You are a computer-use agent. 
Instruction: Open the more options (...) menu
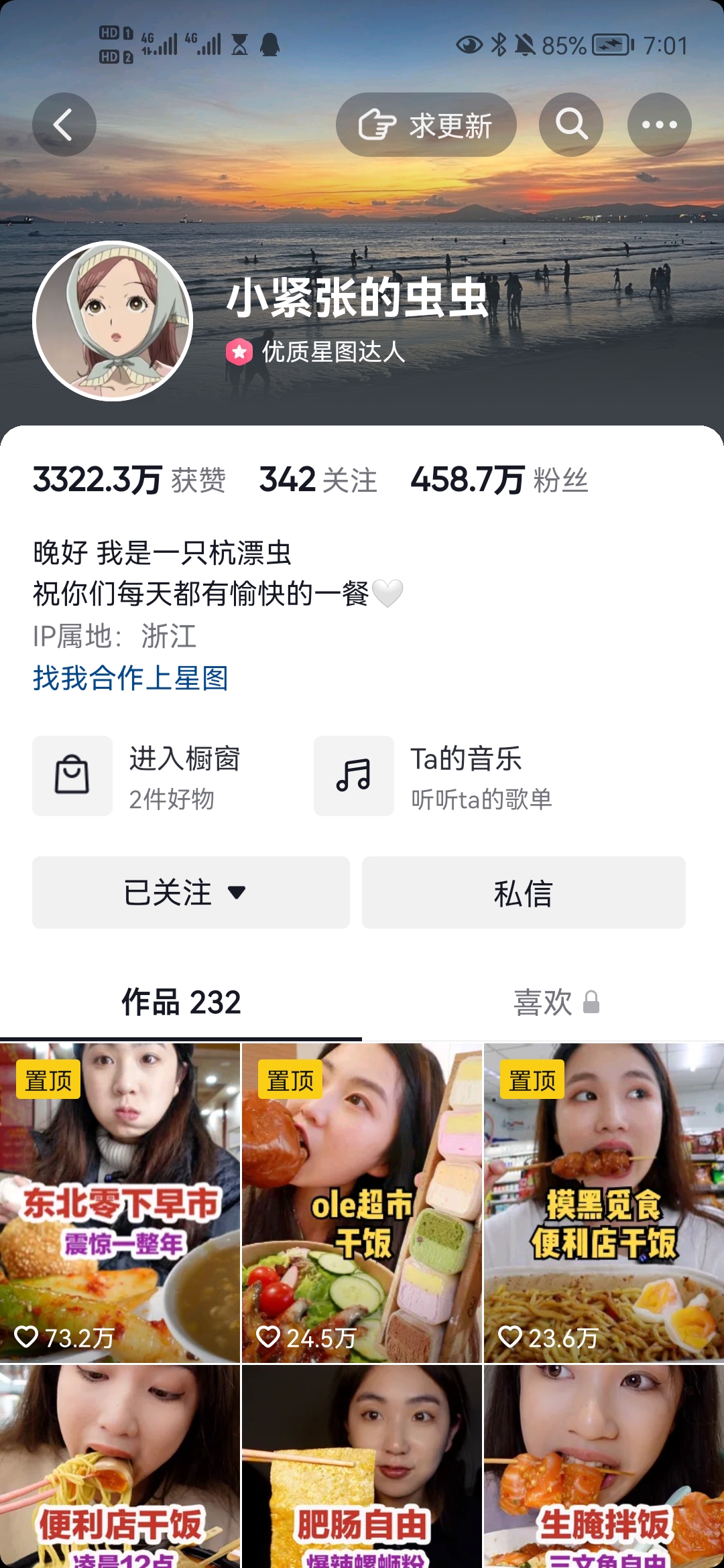coord(660,123)
